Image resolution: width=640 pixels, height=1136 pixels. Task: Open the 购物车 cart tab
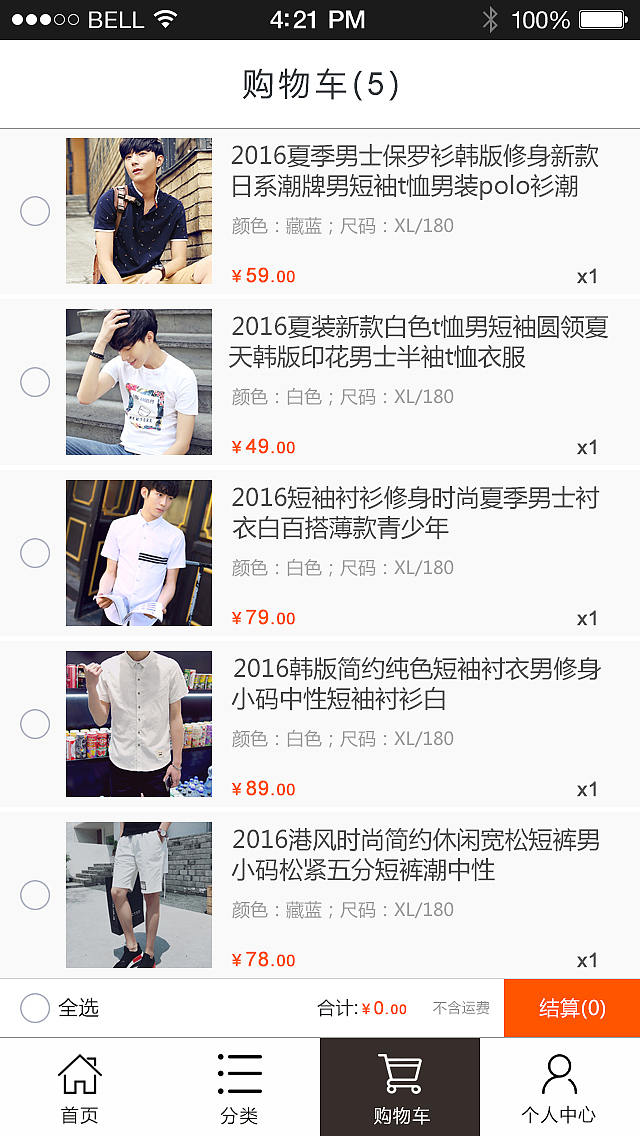pos(400,1087)
